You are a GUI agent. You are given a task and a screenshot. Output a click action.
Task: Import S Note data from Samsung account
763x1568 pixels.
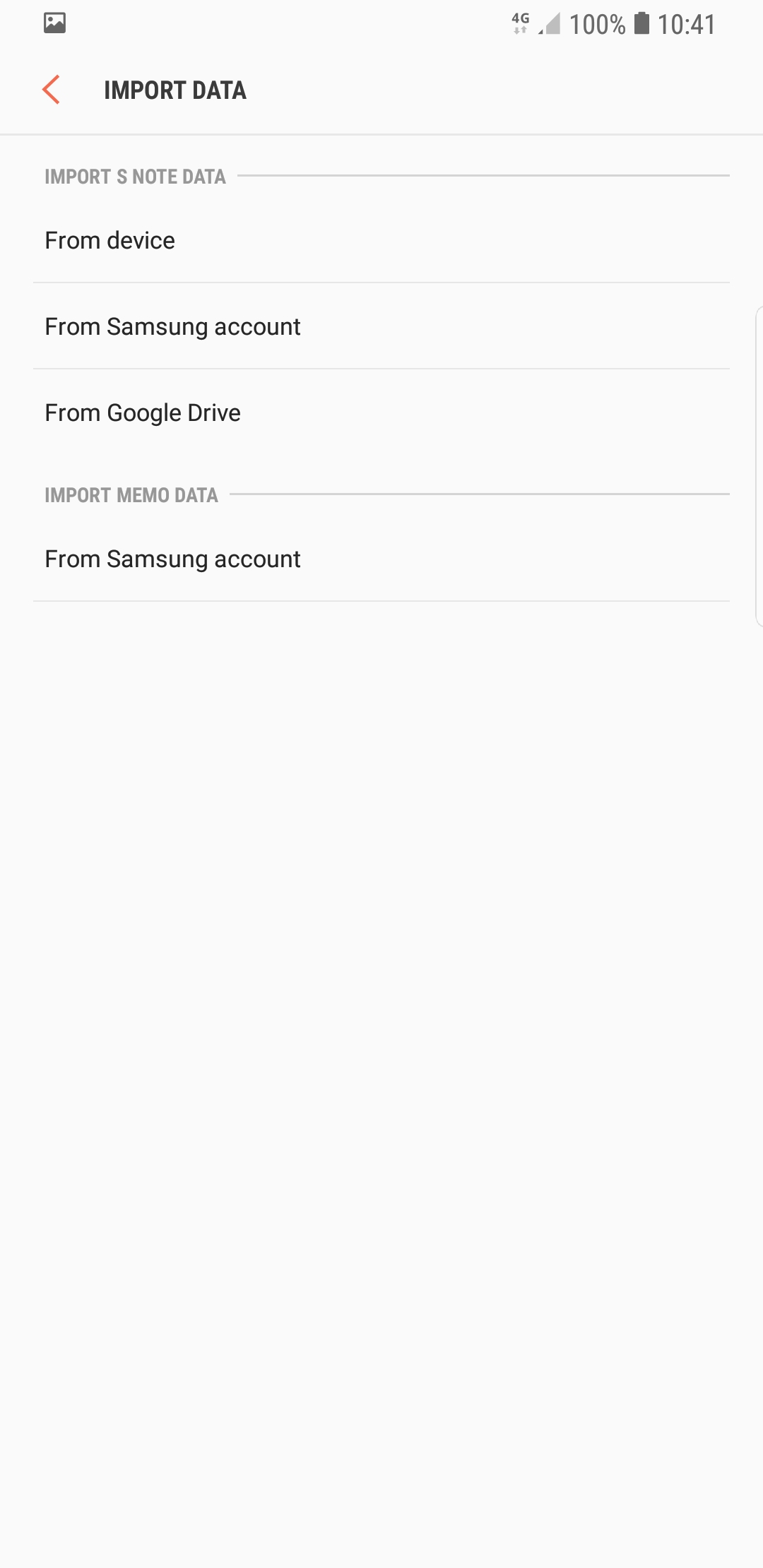172,327
